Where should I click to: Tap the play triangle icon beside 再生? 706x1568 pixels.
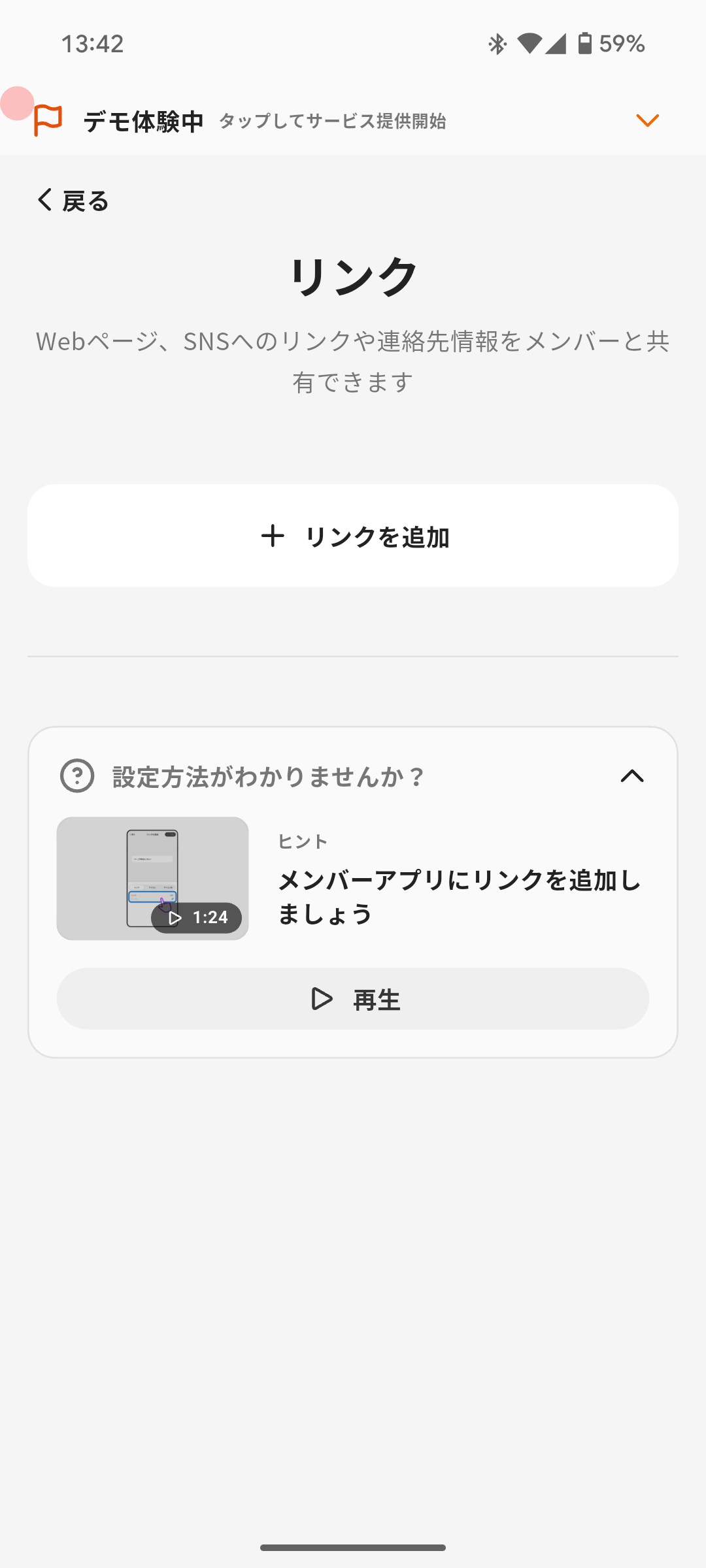321,999
